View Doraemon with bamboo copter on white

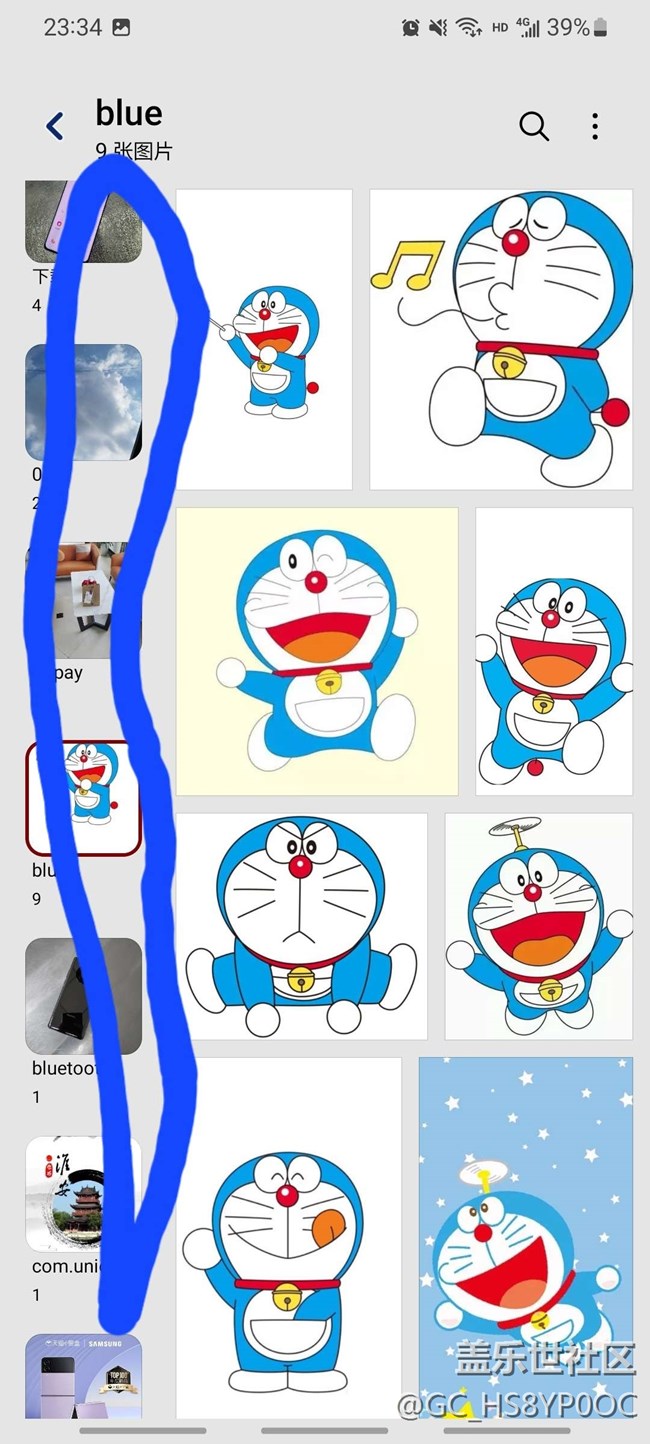(x=538, y=926)
